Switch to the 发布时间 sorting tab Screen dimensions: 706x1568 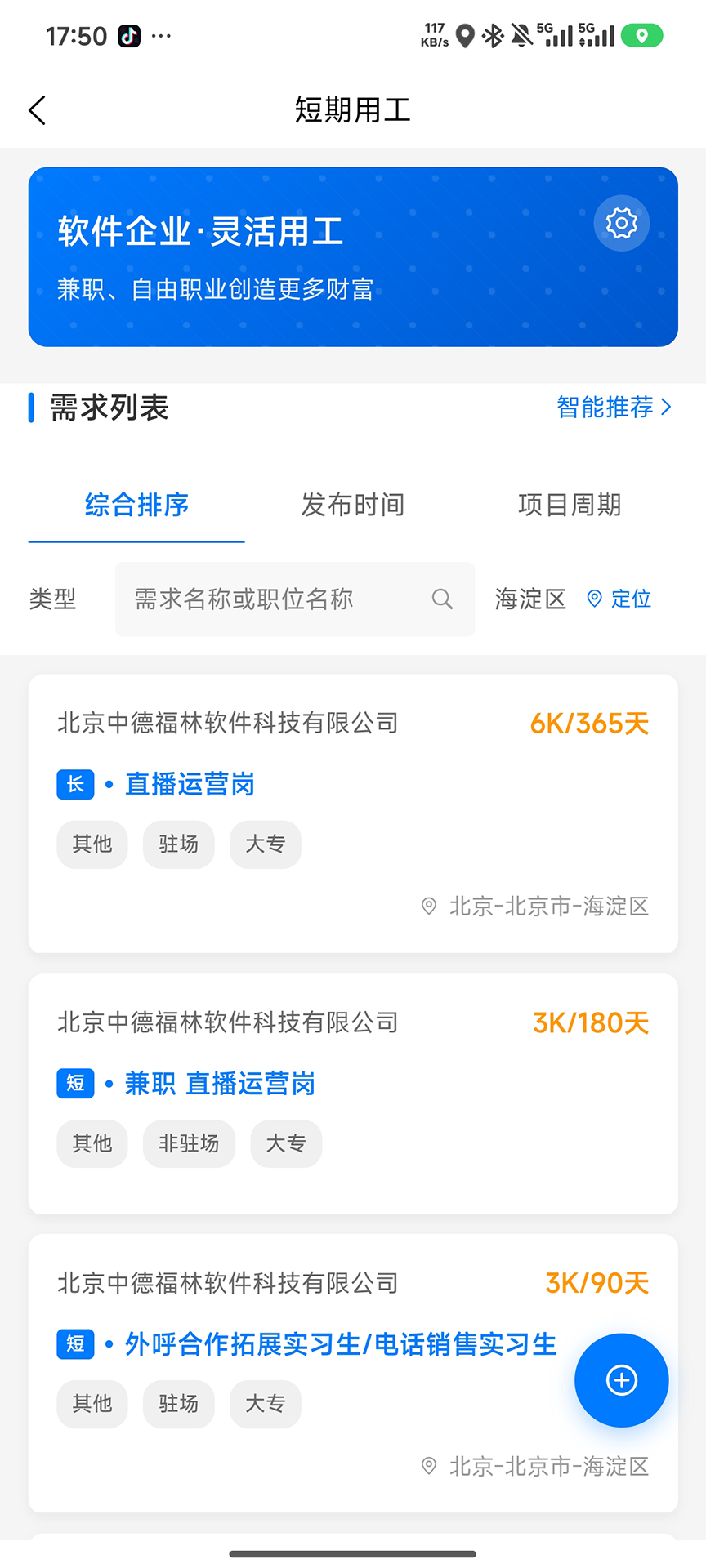(x=352, y=505)
